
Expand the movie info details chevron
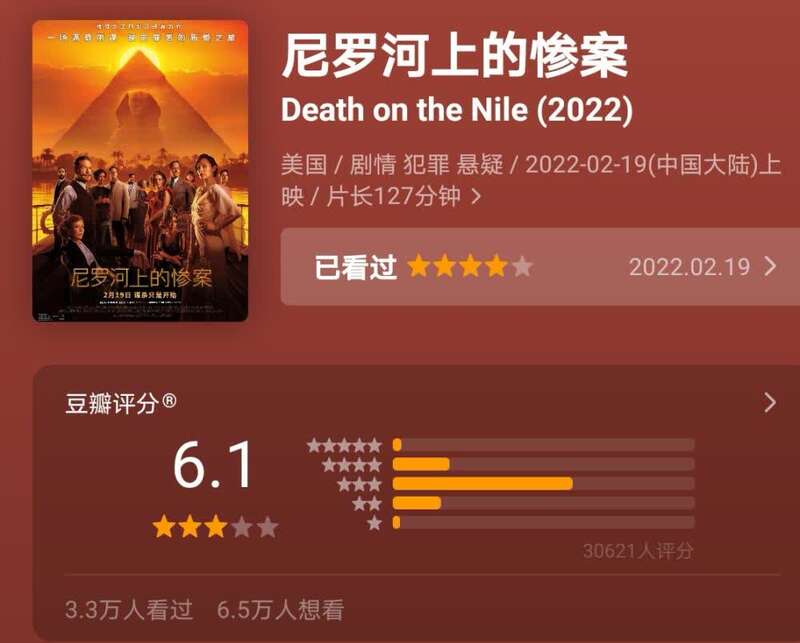pos(476,197)
